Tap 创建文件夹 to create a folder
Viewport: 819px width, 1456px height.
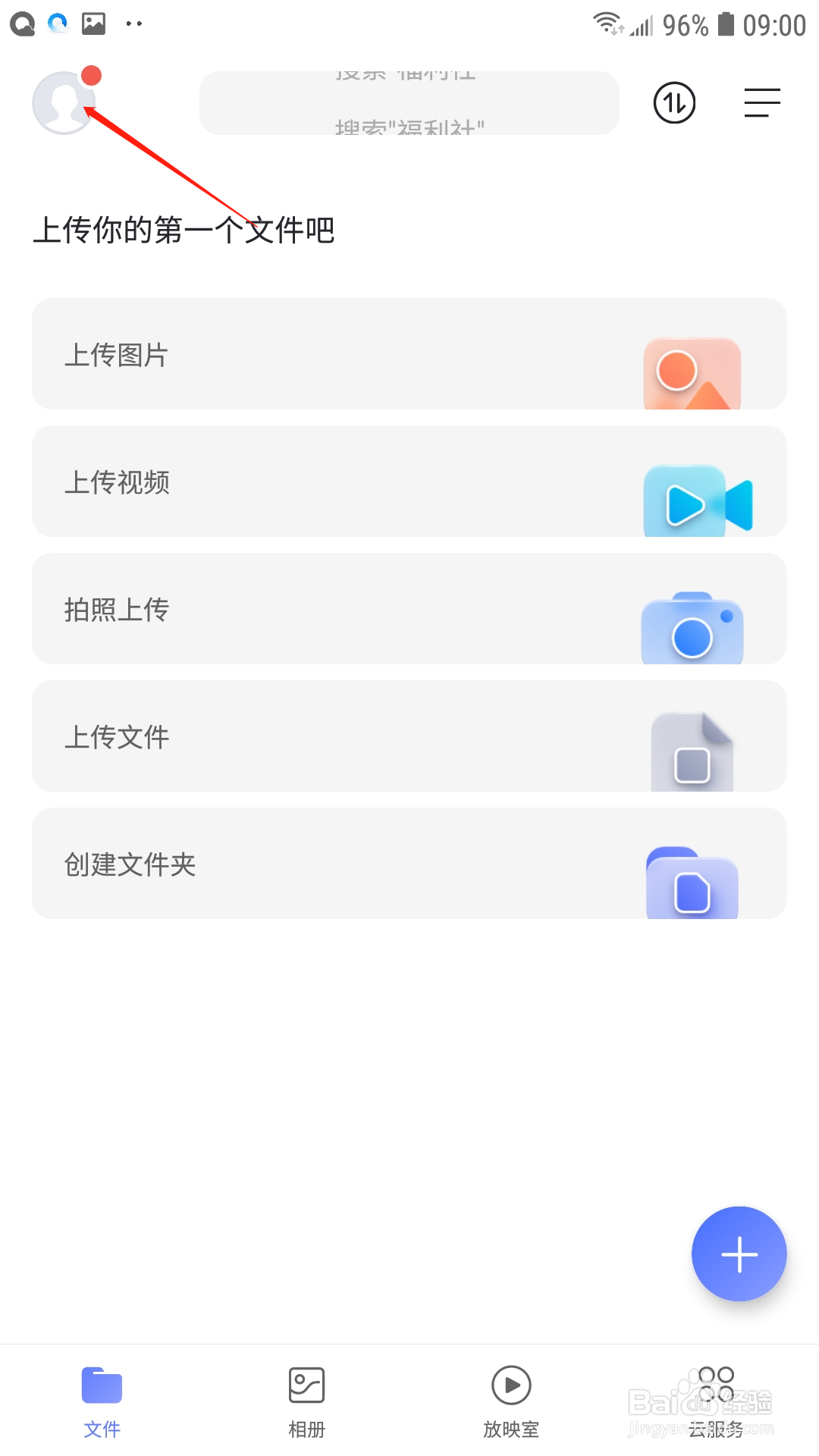tap(409, 864)
